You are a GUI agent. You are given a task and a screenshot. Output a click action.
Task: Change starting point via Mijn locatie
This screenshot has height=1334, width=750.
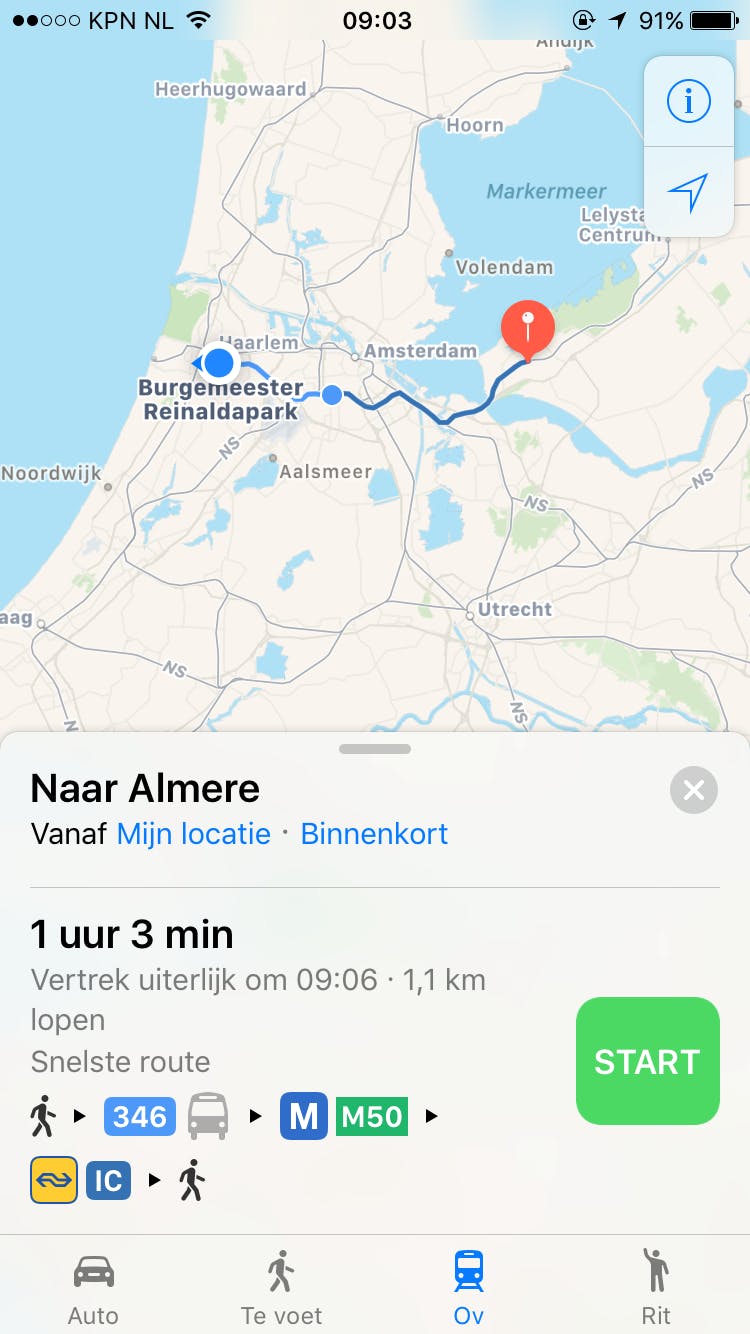[193, 833]
